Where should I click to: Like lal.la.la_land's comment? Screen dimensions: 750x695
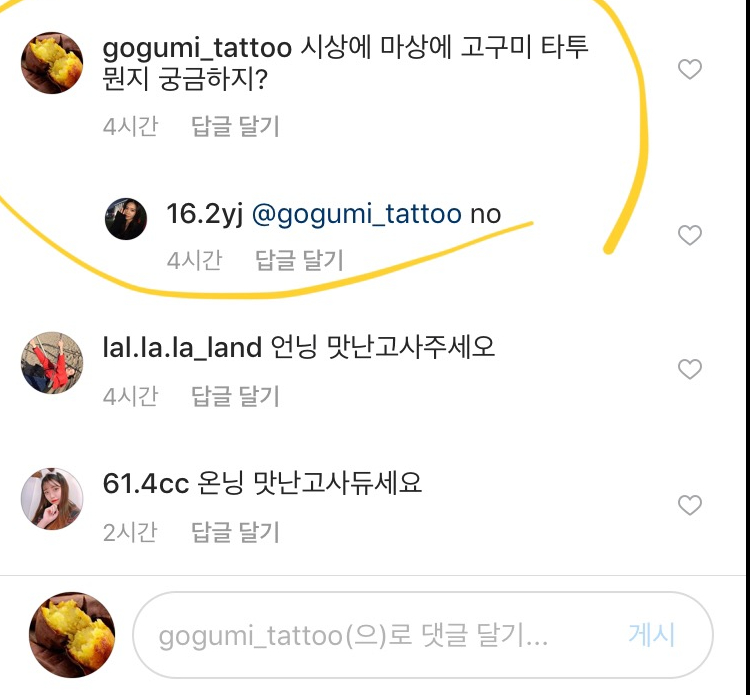[690, 369]
